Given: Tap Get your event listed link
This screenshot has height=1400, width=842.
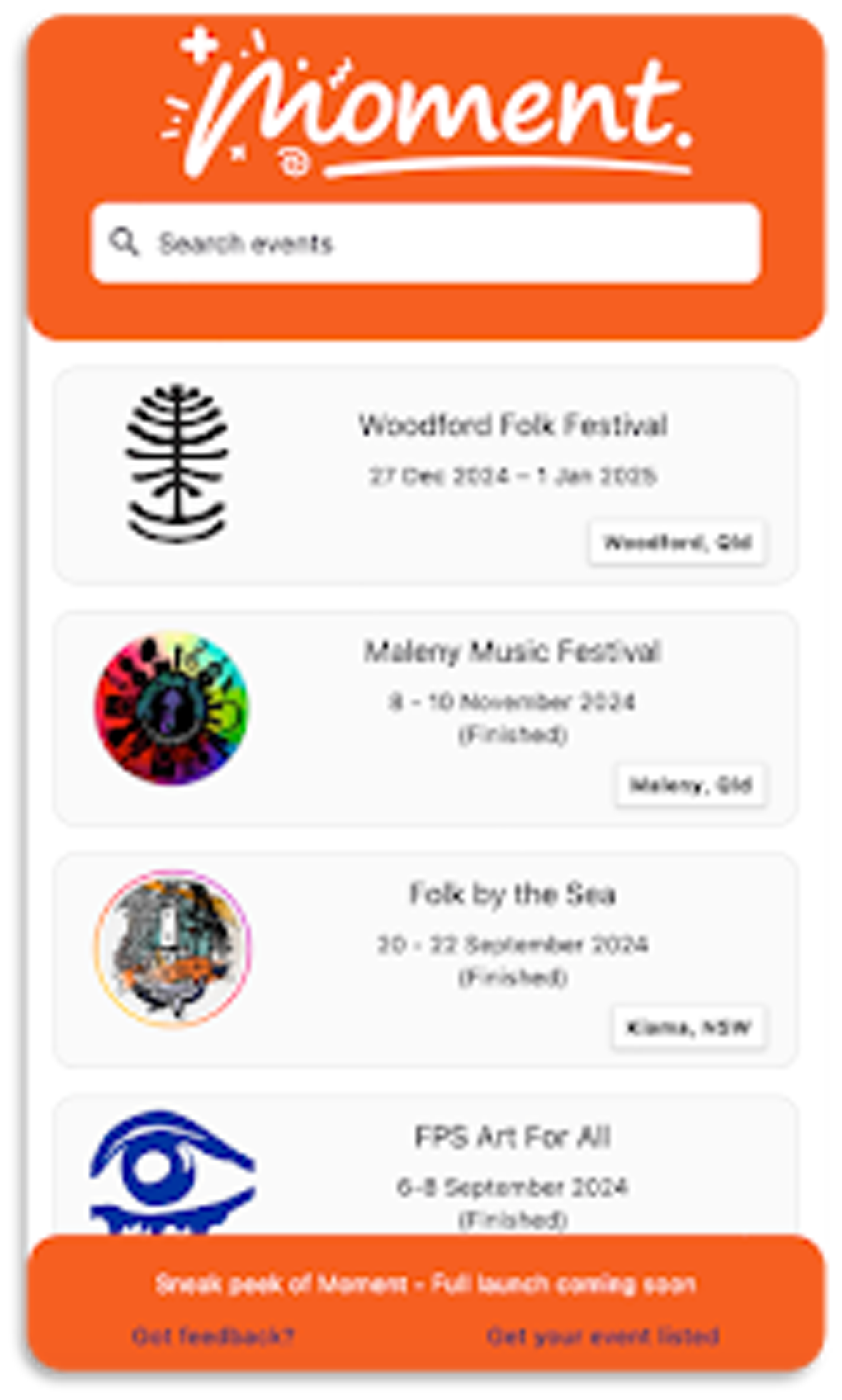Looking at the screenshot, I should point(603,1336).
